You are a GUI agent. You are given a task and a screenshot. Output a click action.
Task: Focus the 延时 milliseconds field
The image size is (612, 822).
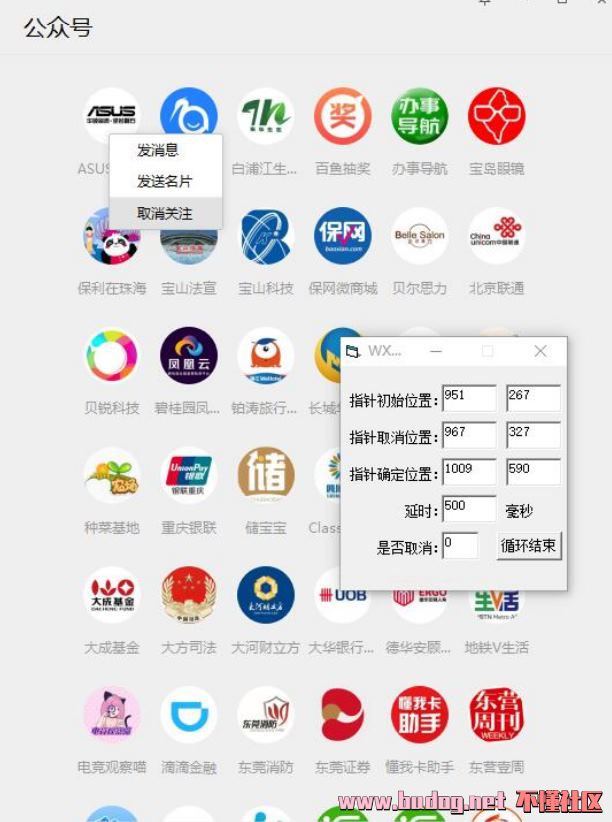(x=468, y=509)
